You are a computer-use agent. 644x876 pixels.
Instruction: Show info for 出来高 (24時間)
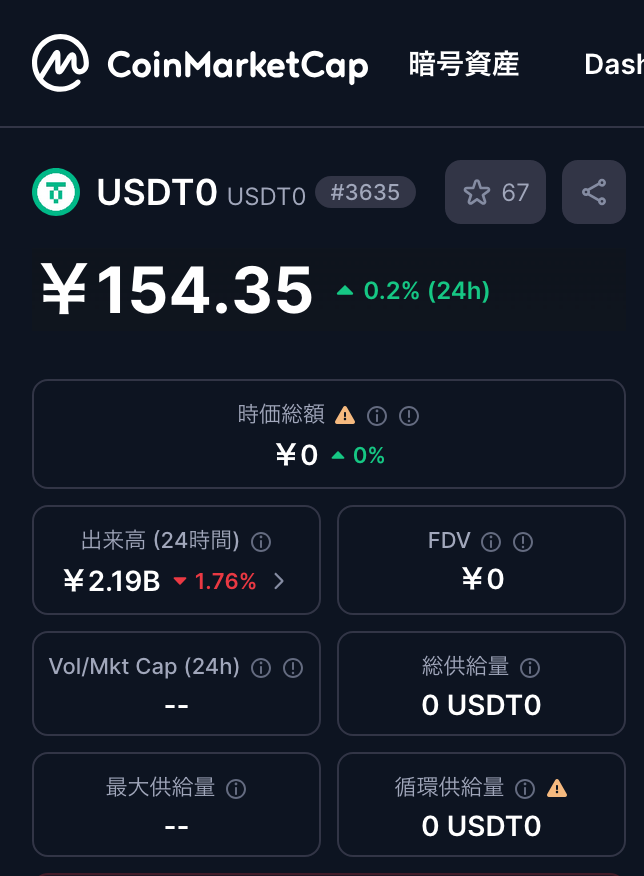pos(261,542)
